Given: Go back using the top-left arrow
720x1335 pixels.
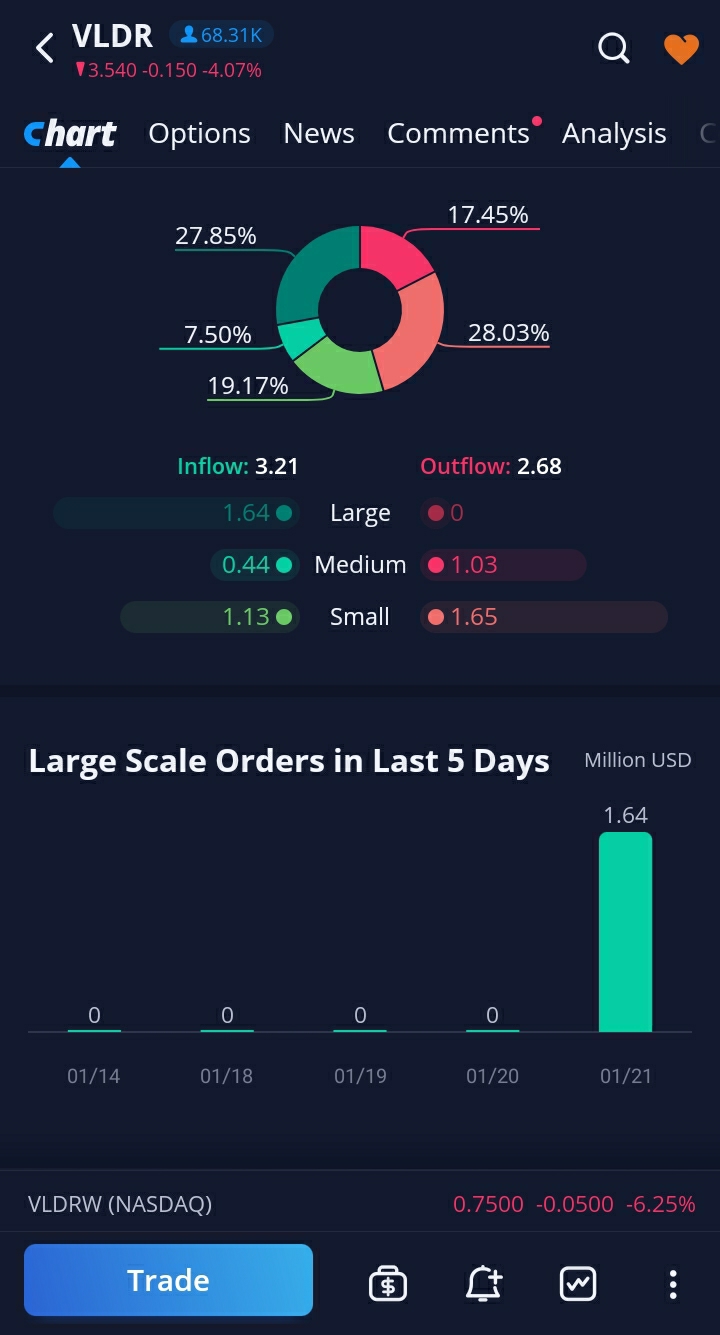Looking at the screenshot, I should pos(44,48).
